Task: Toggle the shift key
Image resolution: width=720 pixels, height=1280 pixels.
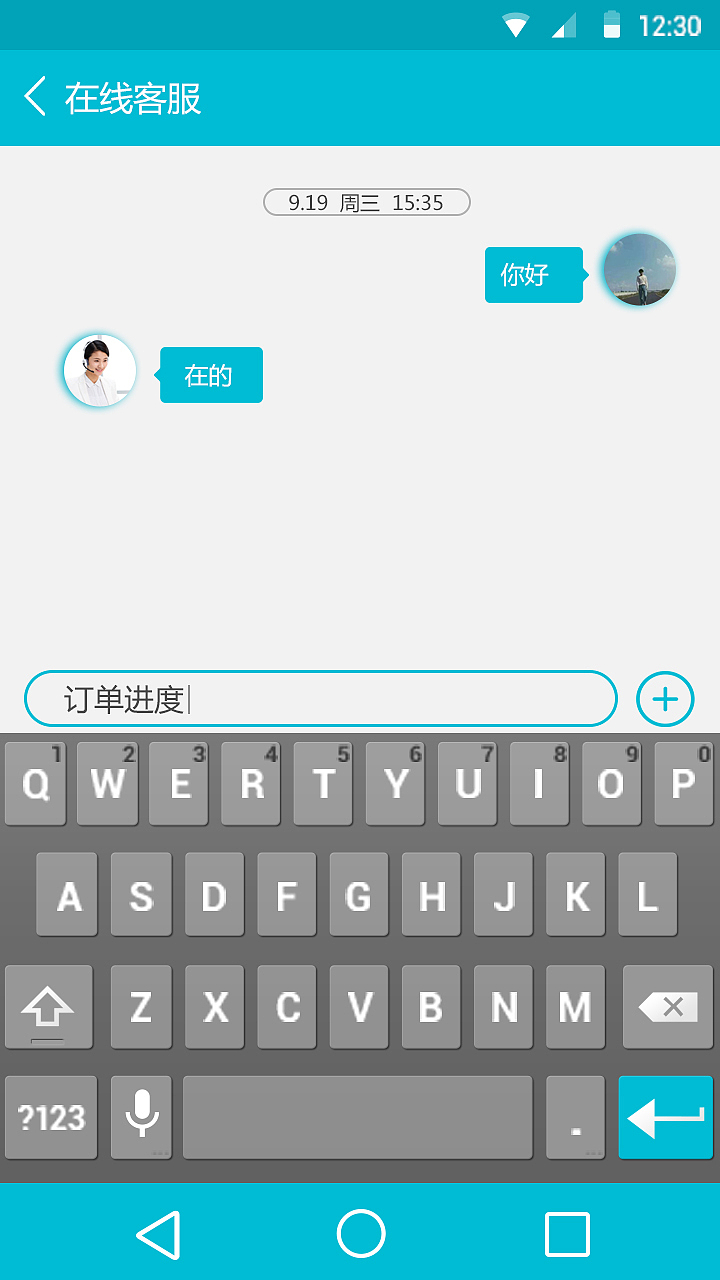Action: coord(48,1007)
